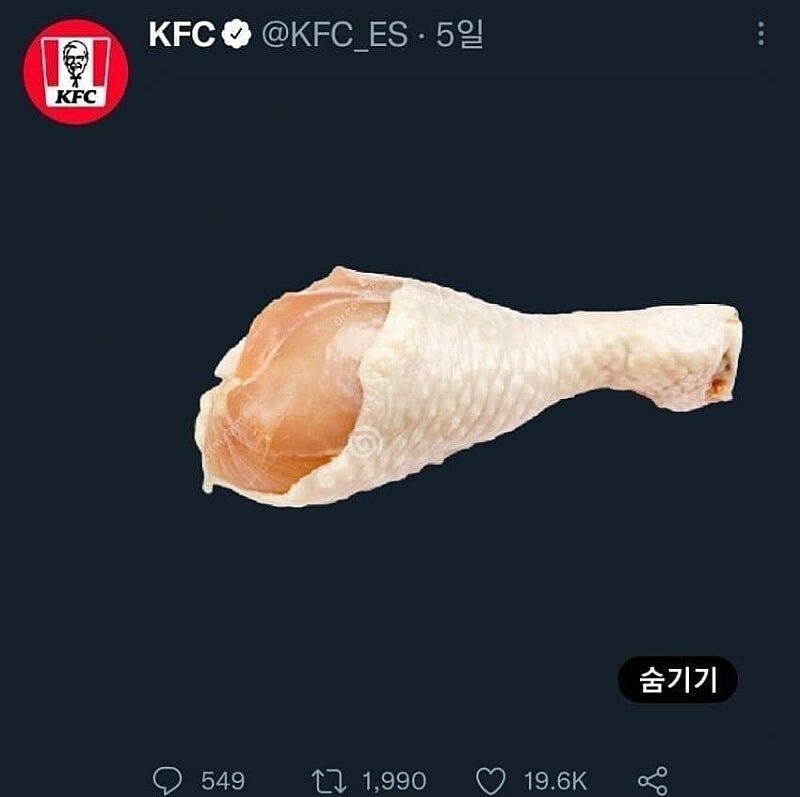The image size is (800, 797).
Task: Open the @KFC_ES account handle
Action: point(334,35)
